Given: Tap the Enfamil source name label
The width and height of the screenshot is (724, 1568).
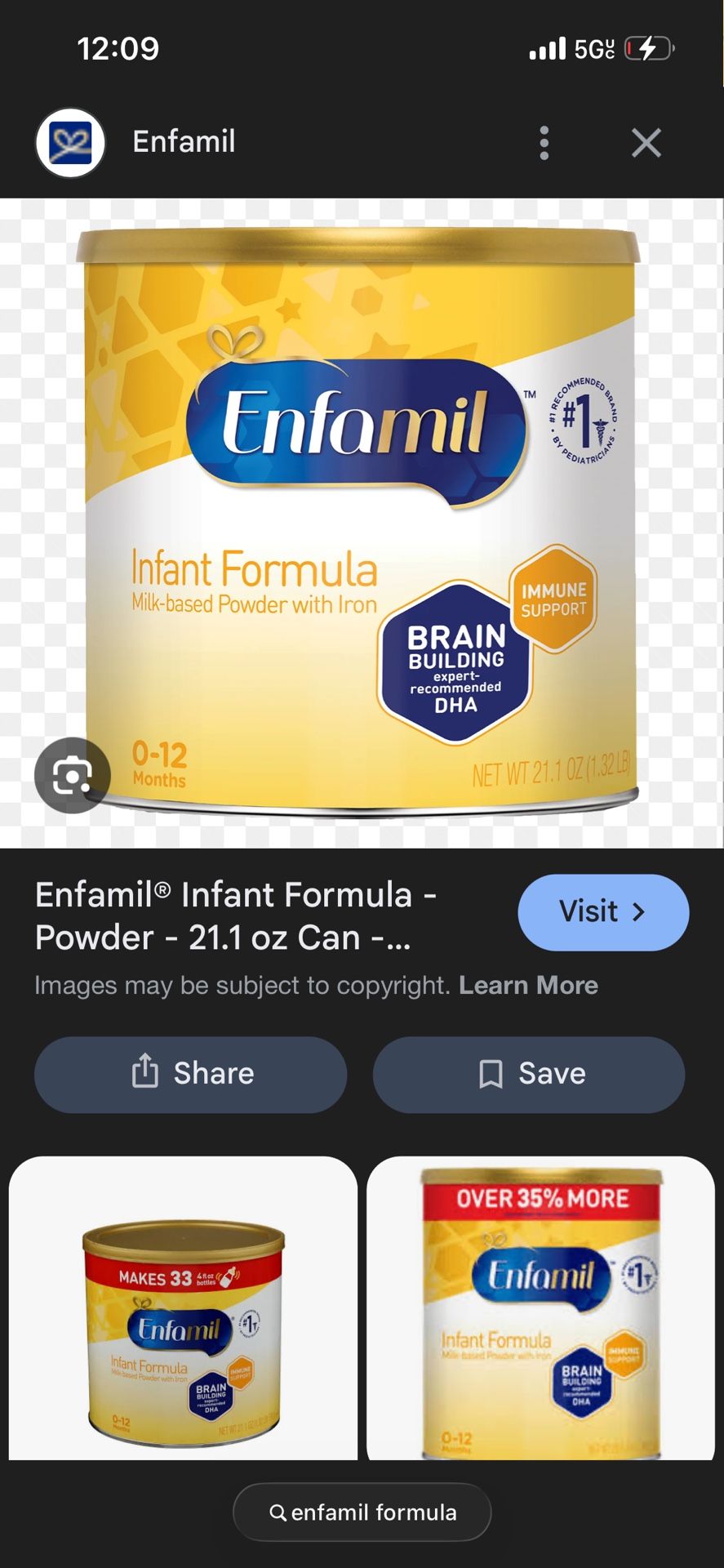Looking at the screenshot, I should (x=183, y=142).
